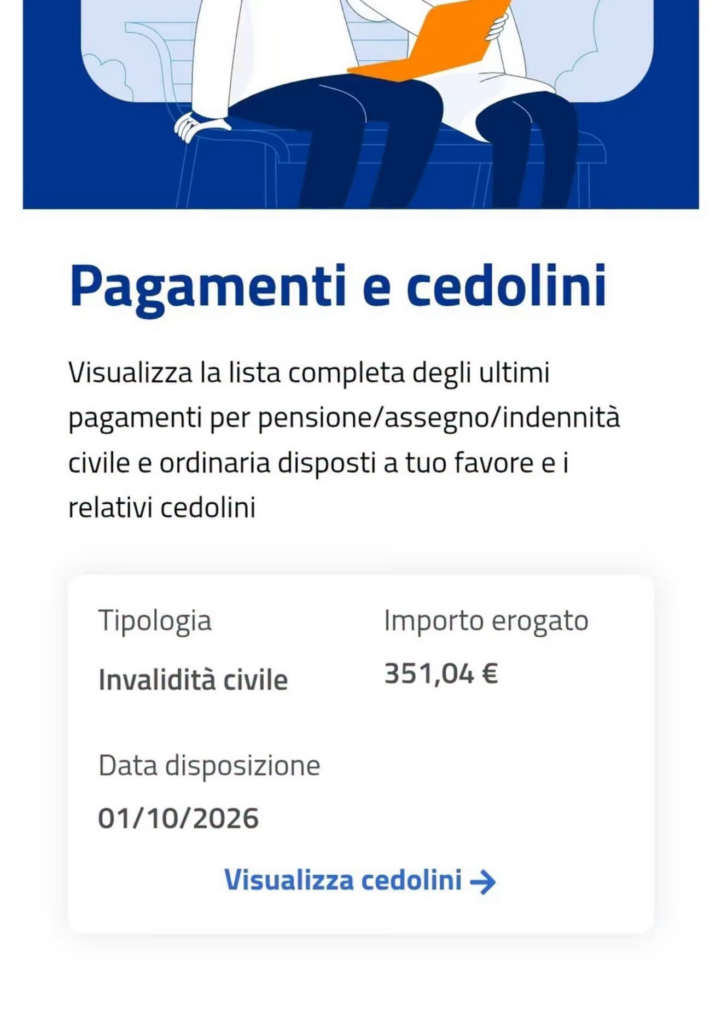Open the Visualizza cedolini link
The height and width of the screenshot is (1024, 722).
click(x=360, y=880)
